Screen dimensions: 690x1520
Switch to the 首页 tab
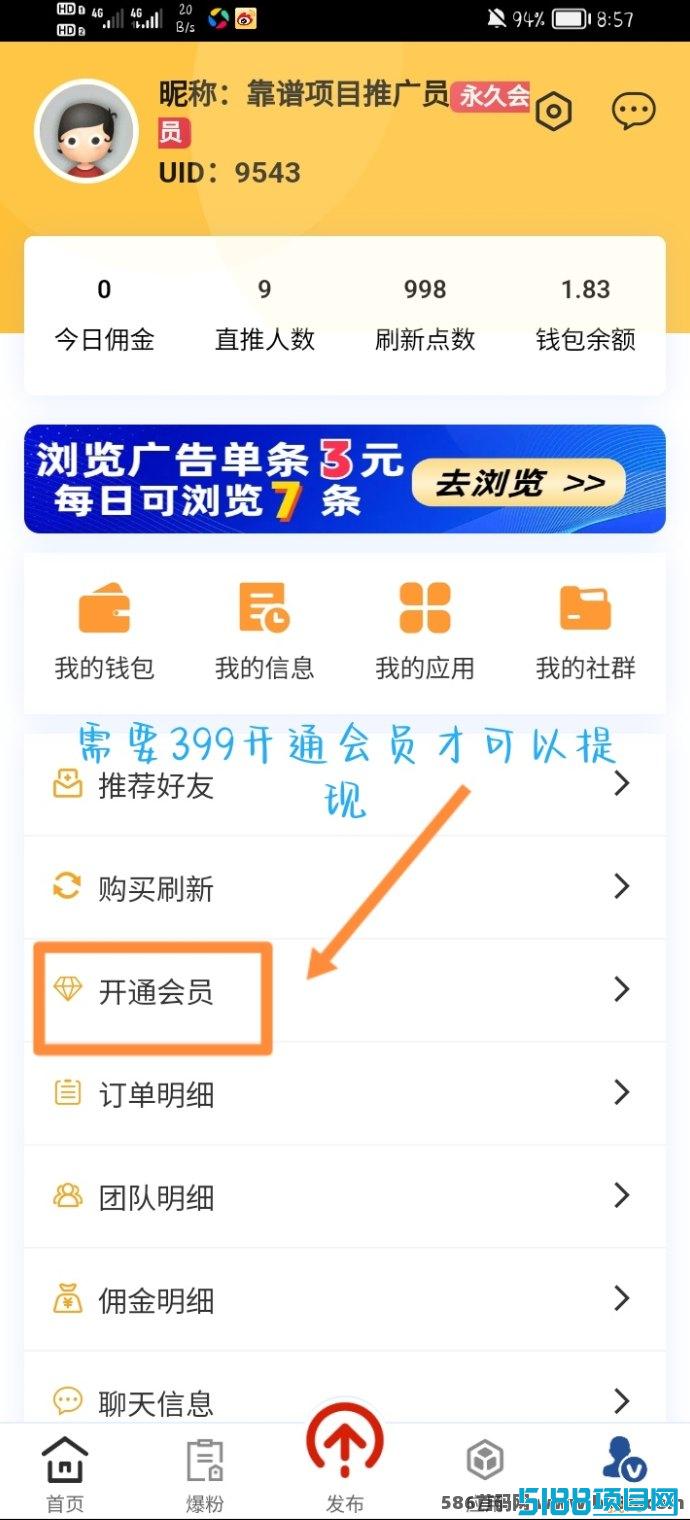[66, 1474]
